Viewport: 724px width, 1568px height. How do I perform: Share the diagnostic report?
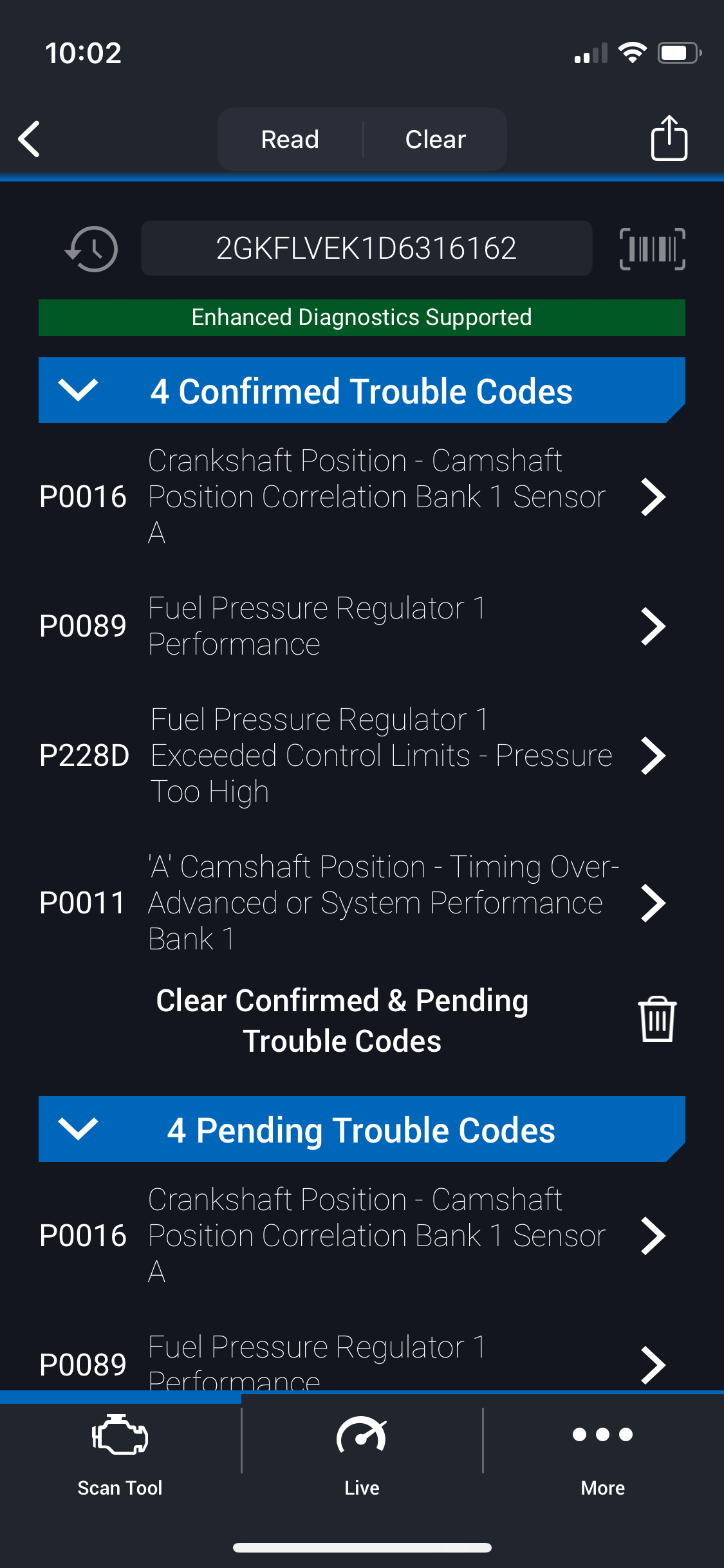pyautogui.click(x=669, y=138)
